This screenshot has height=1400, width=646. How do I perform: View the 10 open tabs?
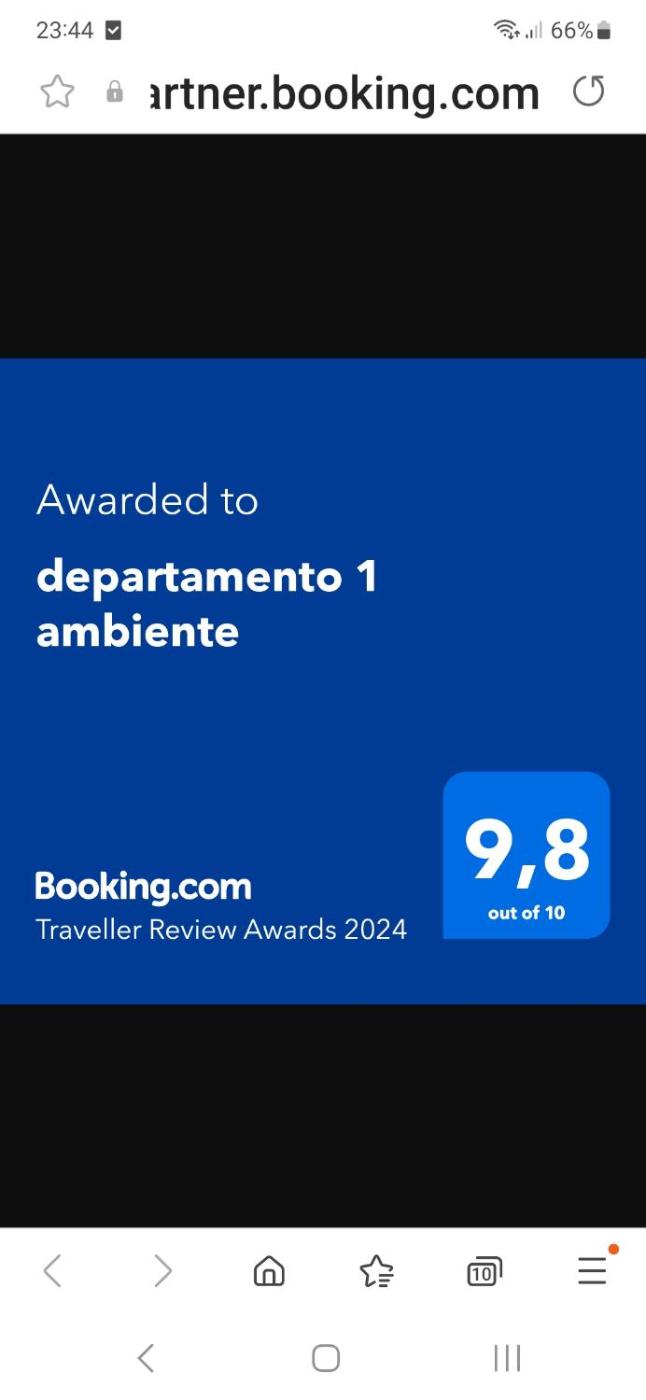point(485,1271)
